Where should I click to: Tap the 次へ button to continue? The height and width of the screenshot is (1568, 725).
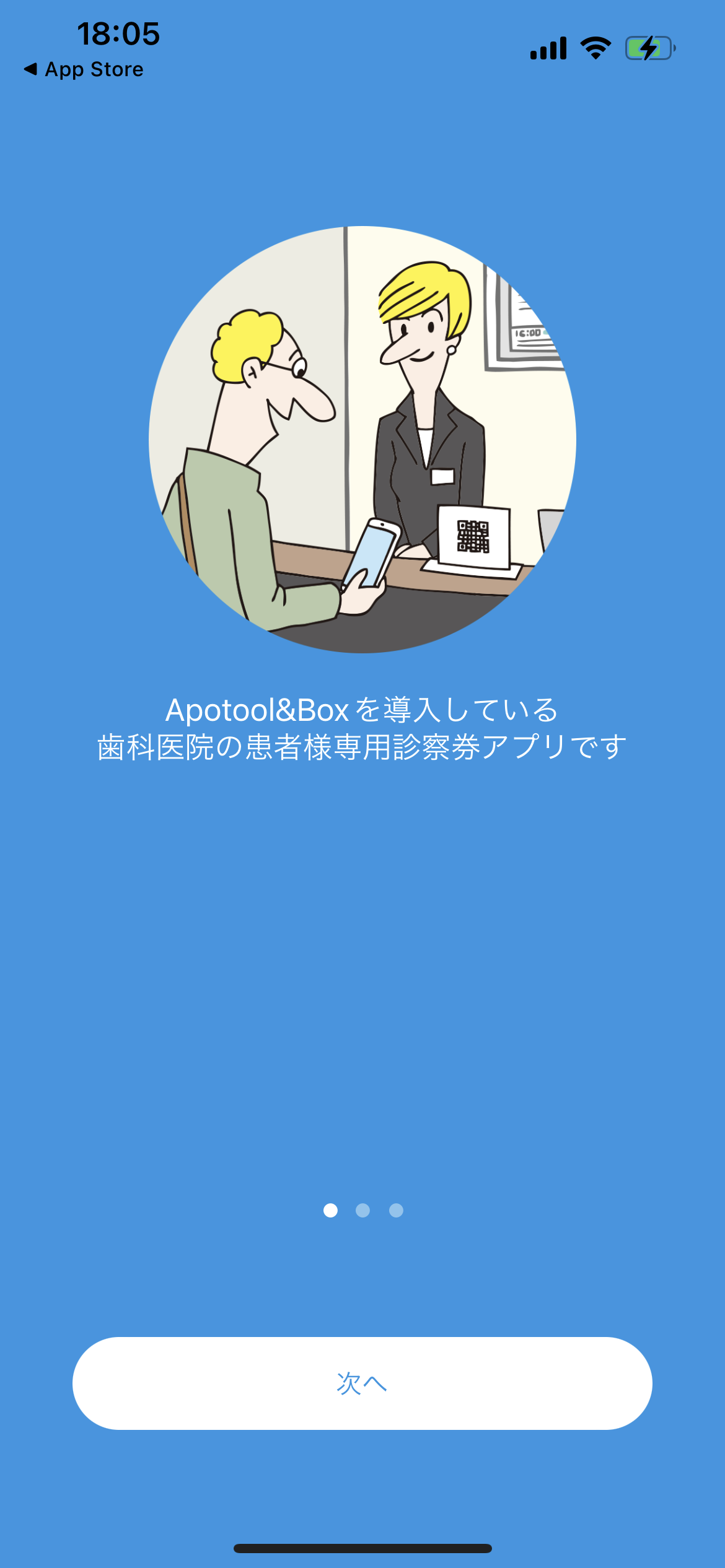(x=362, y=1383)
